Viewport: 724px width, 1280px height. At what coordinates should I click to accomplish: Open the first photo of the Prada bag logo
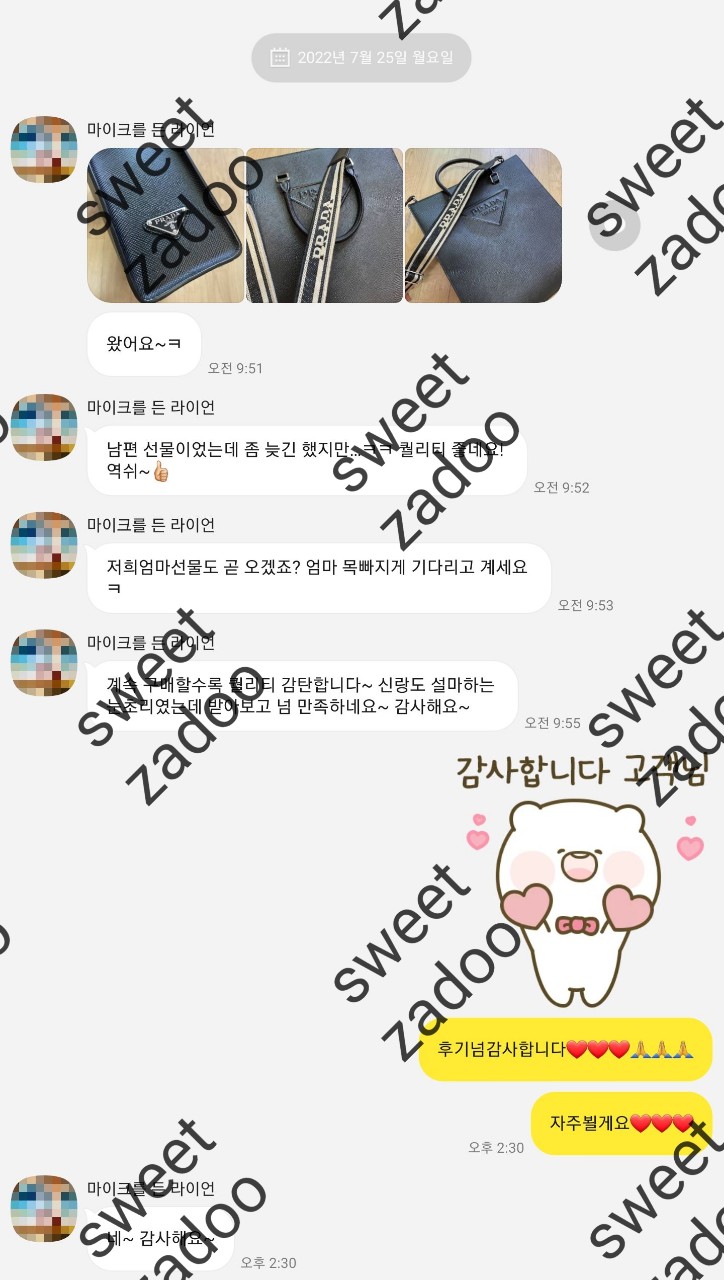[x=165, y=226]
